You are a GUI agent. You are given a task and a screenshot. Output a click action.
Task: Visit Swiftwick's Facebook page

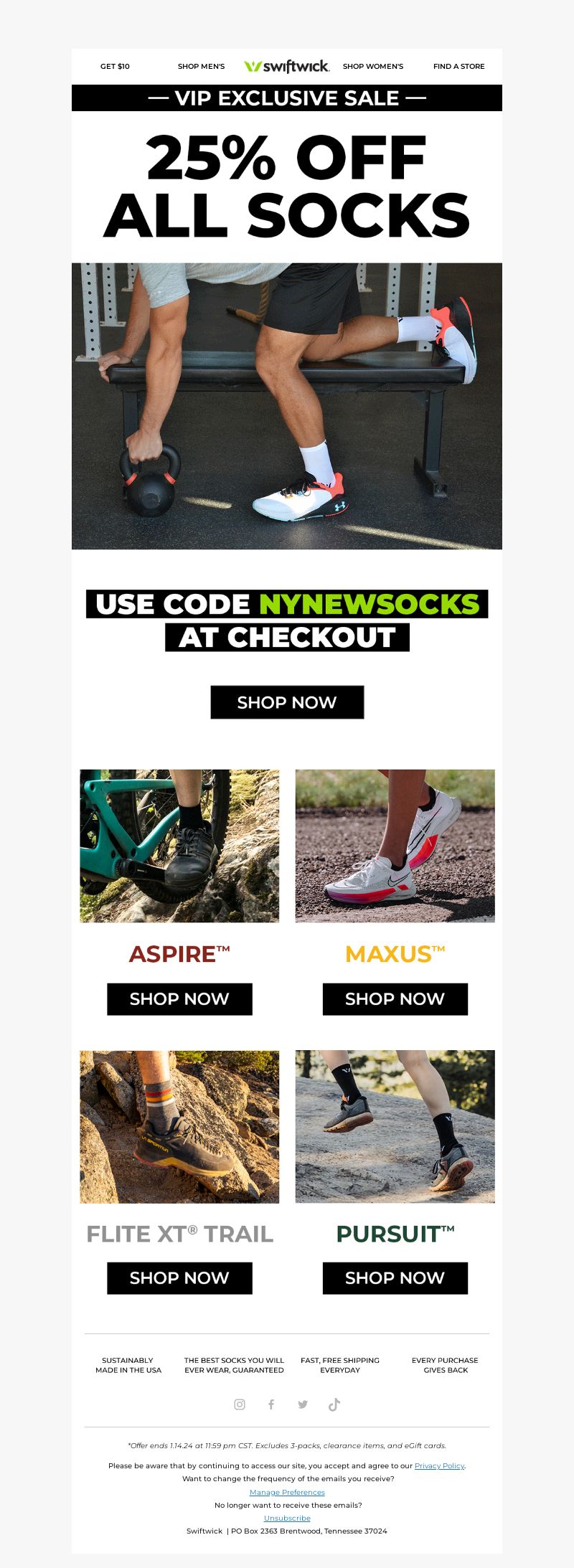pos(271,1404)
